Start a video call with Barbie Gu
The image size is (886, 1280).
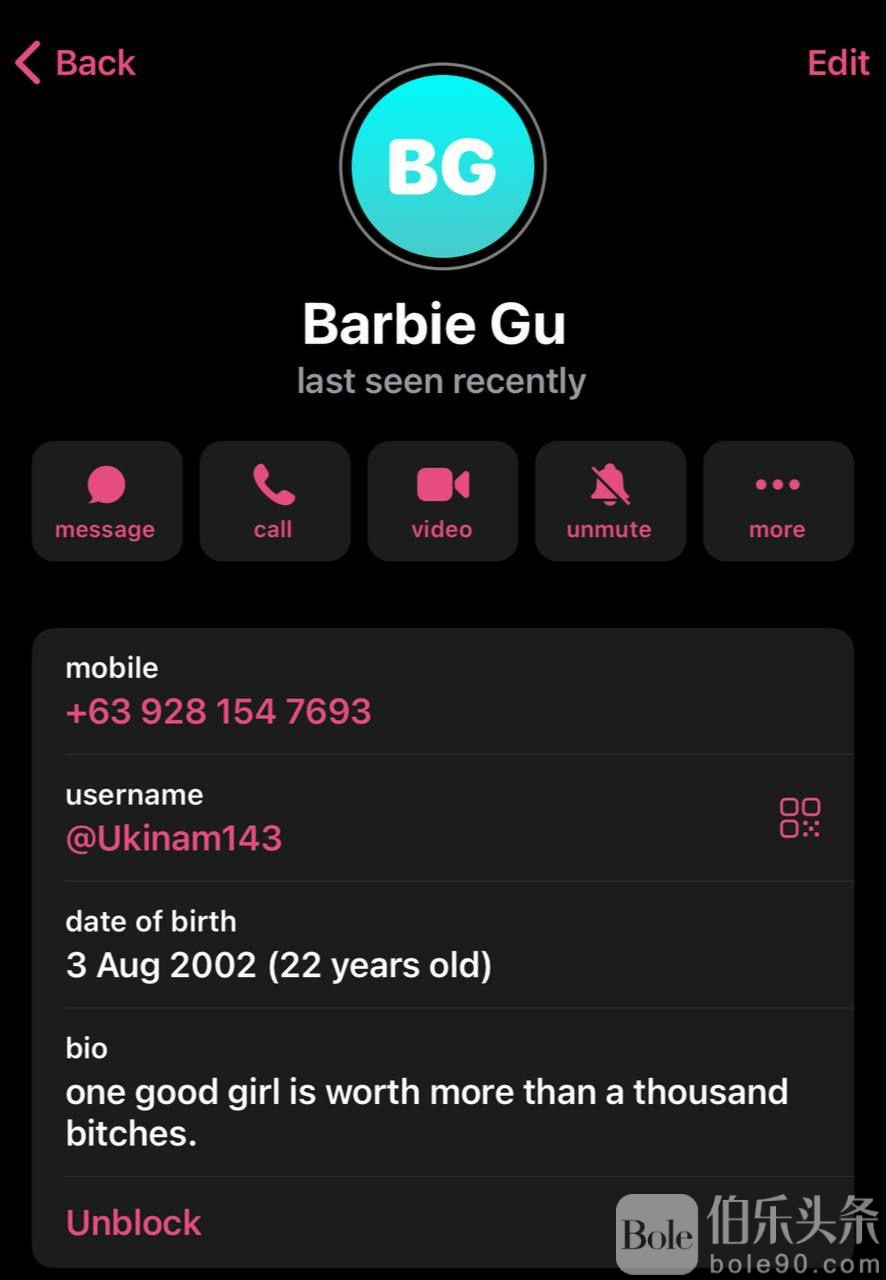(442, 501)
